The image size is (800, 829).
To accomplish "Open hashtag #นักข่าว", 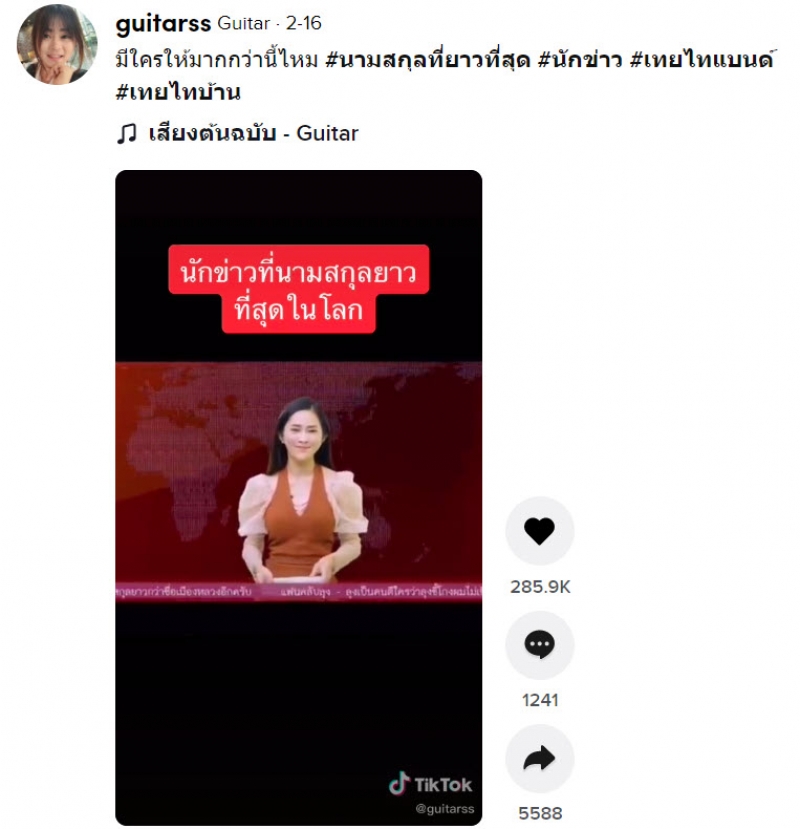I will click(579, 59).
